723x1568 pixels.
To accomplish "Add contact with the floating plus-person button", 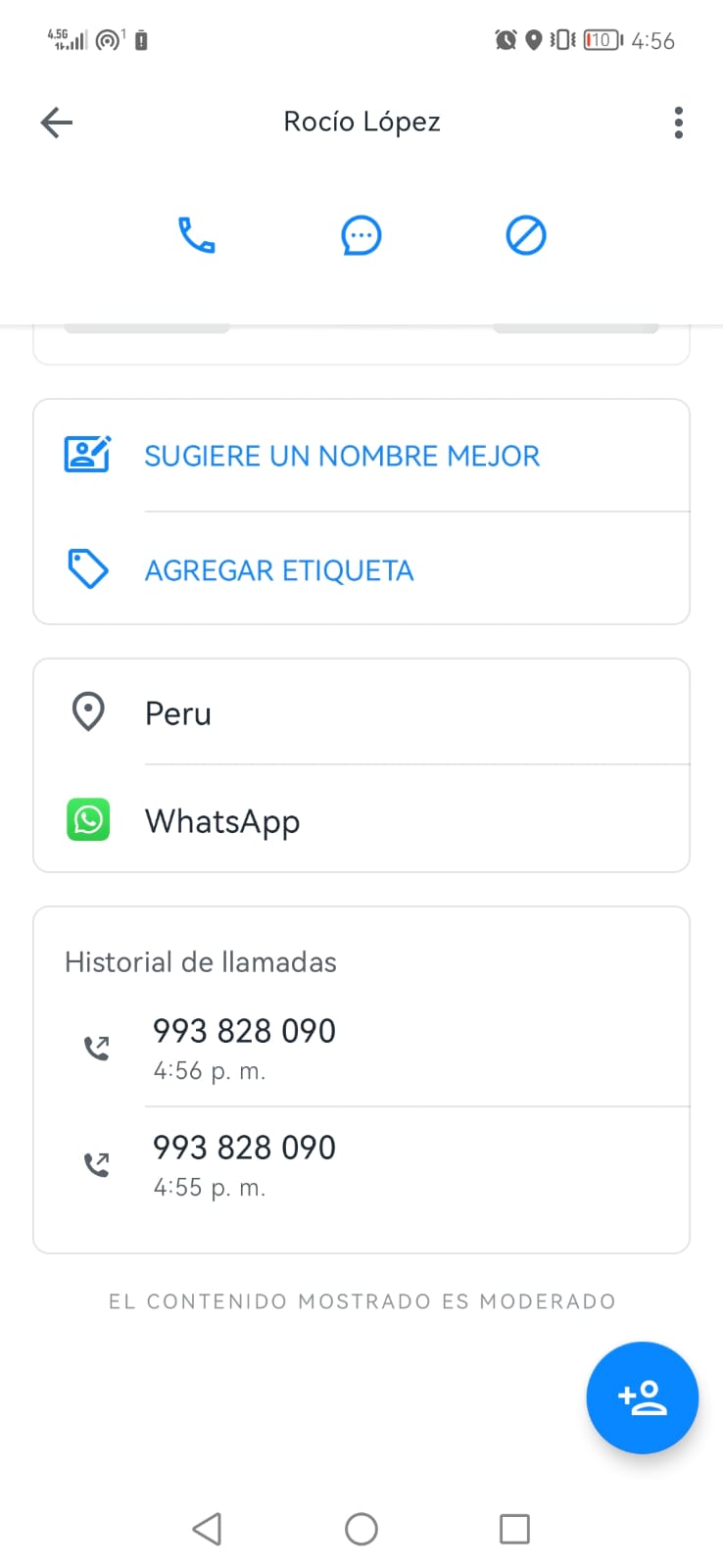I will 642,1397.
